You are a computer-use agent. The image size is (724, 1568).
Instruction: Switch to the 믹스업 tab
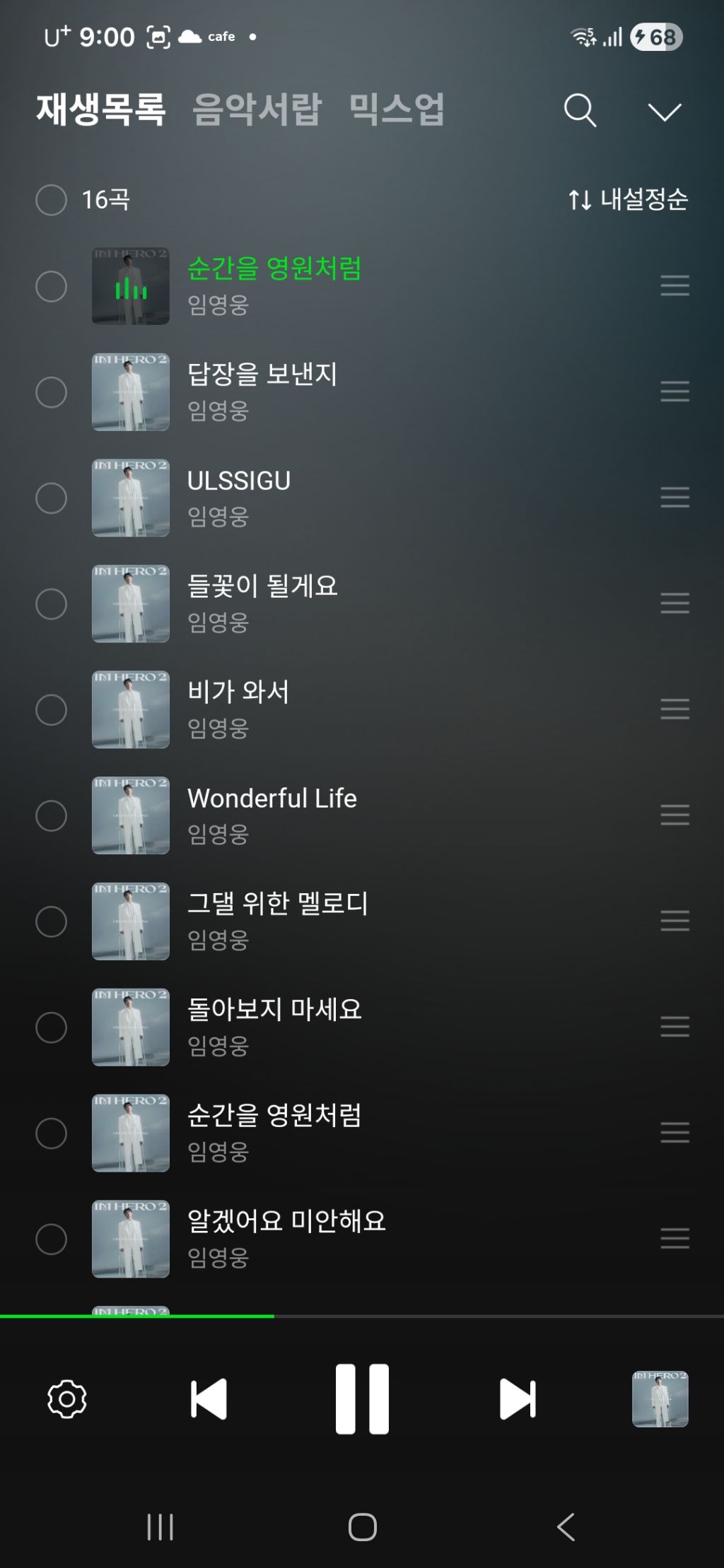point(397,110)
